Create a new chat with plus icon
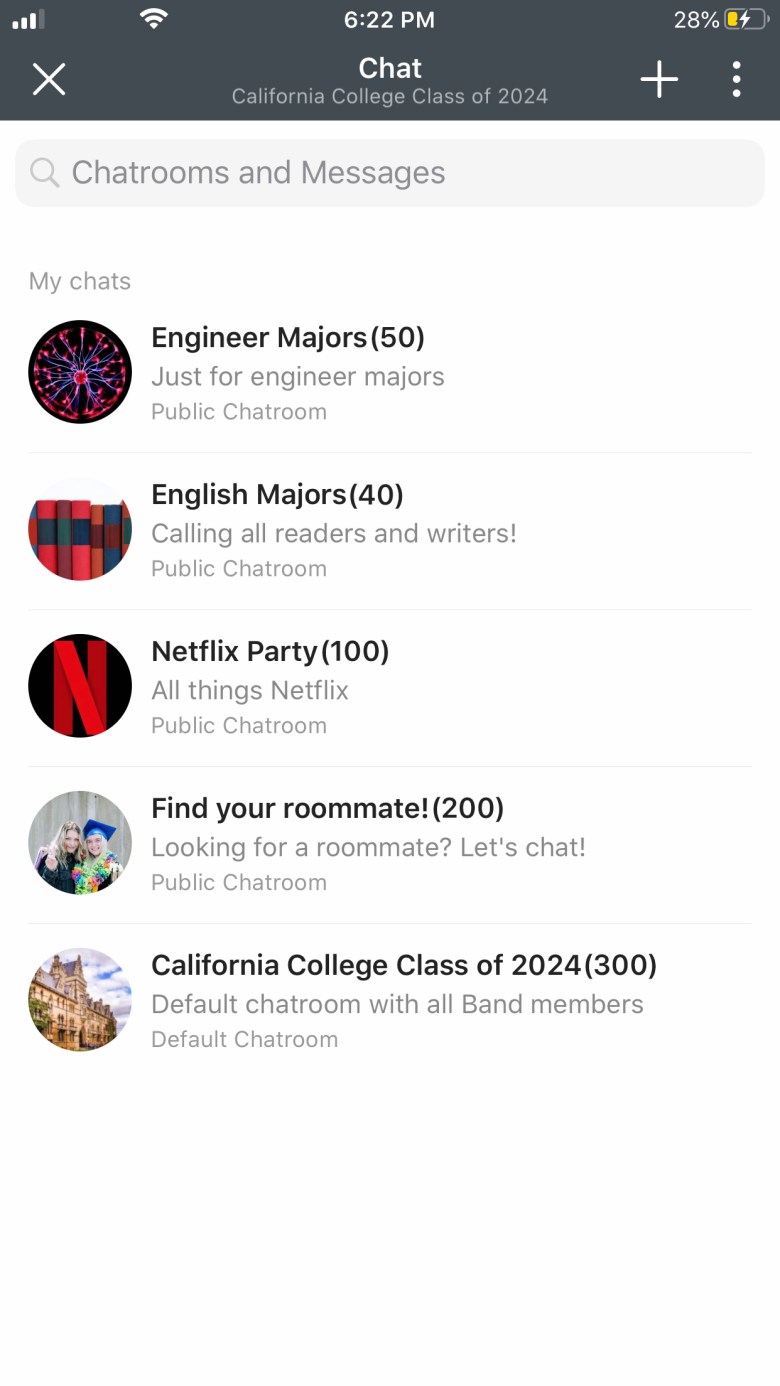 pyautogui.click(x=659, y=79)
